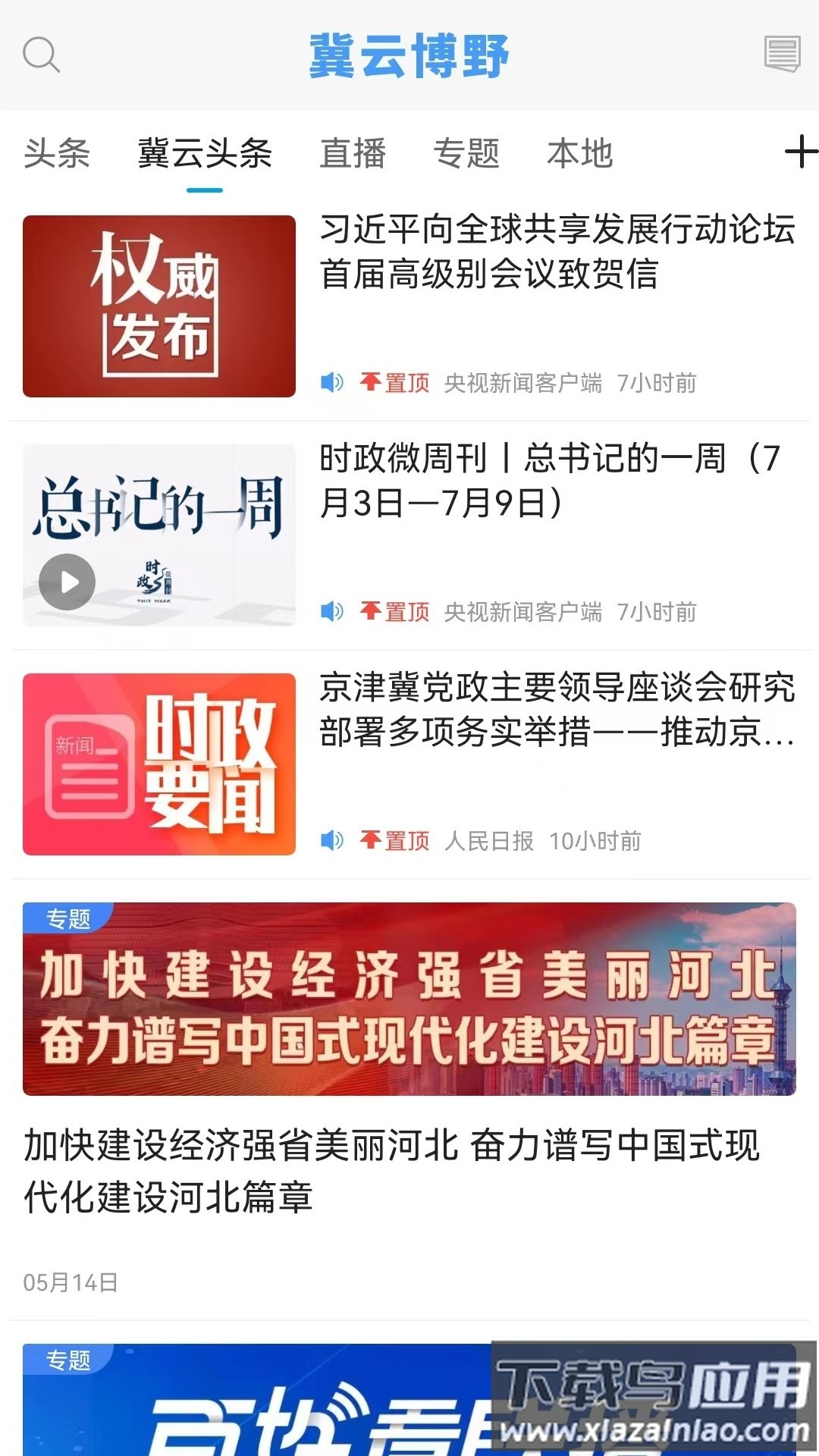Open the 加快建设经济强省美丽河北 special topic banner

tap(409, 999)
